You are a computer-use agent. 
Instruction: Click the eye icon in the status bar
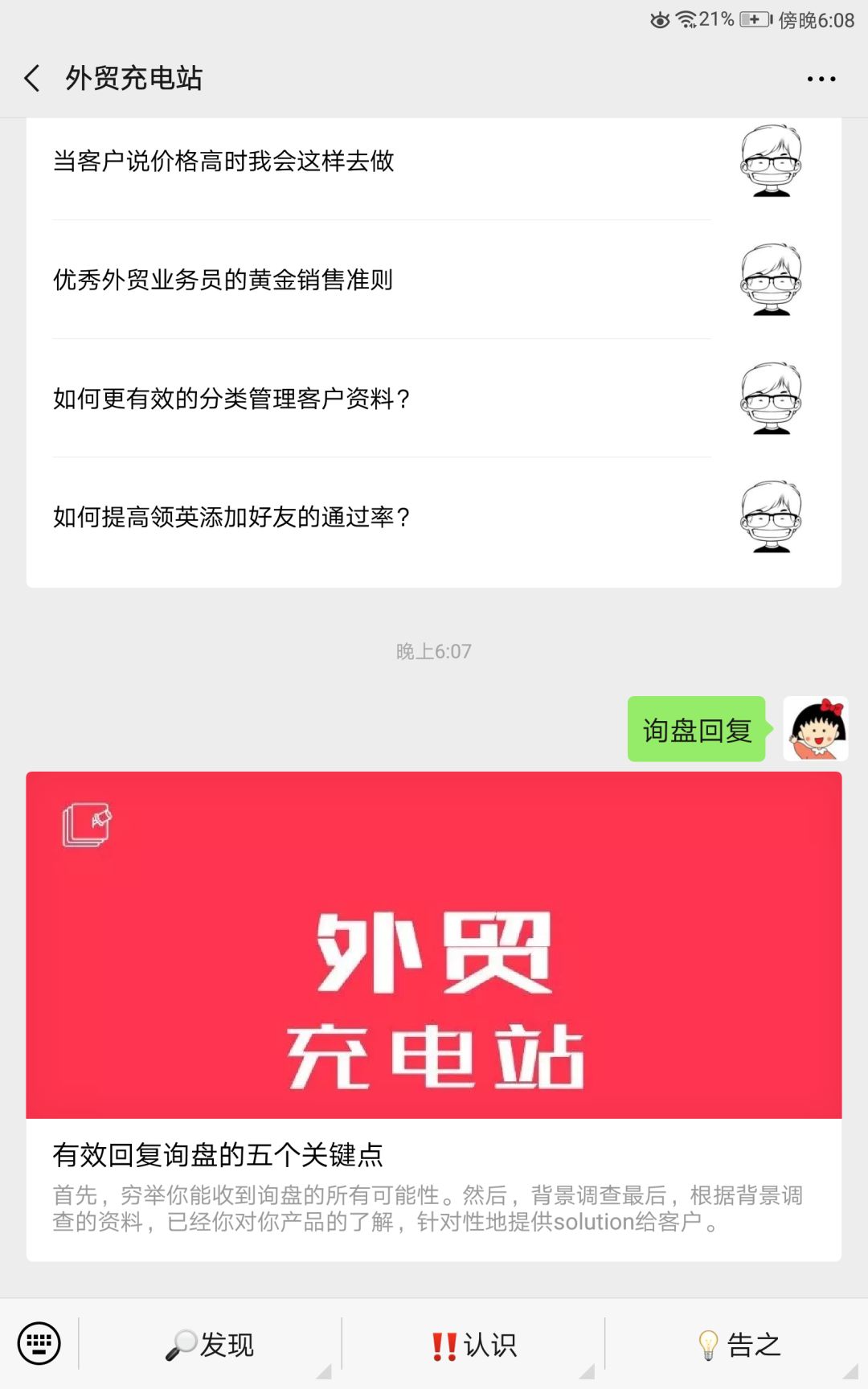click(658, 18)
